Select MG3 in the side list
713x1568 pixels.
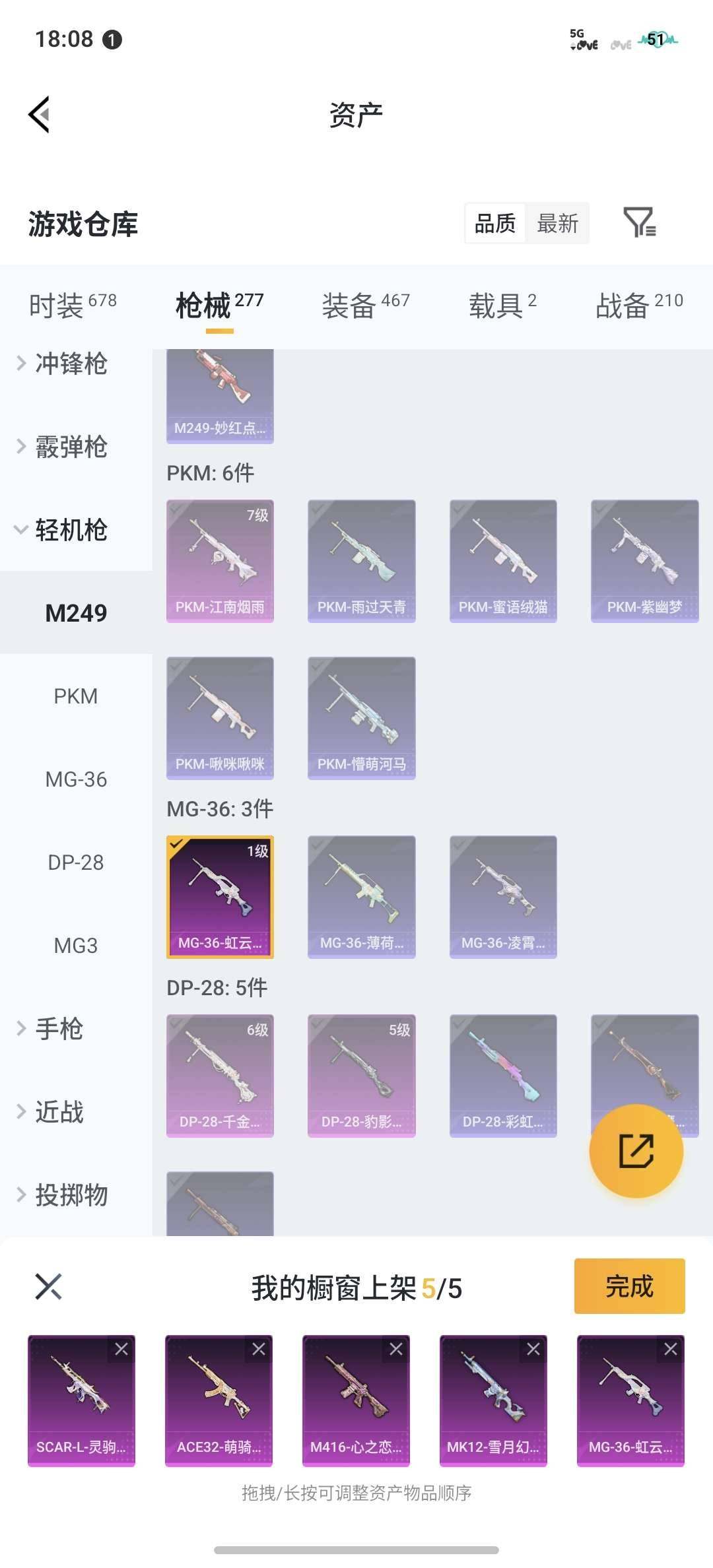(x=75, y=946)
